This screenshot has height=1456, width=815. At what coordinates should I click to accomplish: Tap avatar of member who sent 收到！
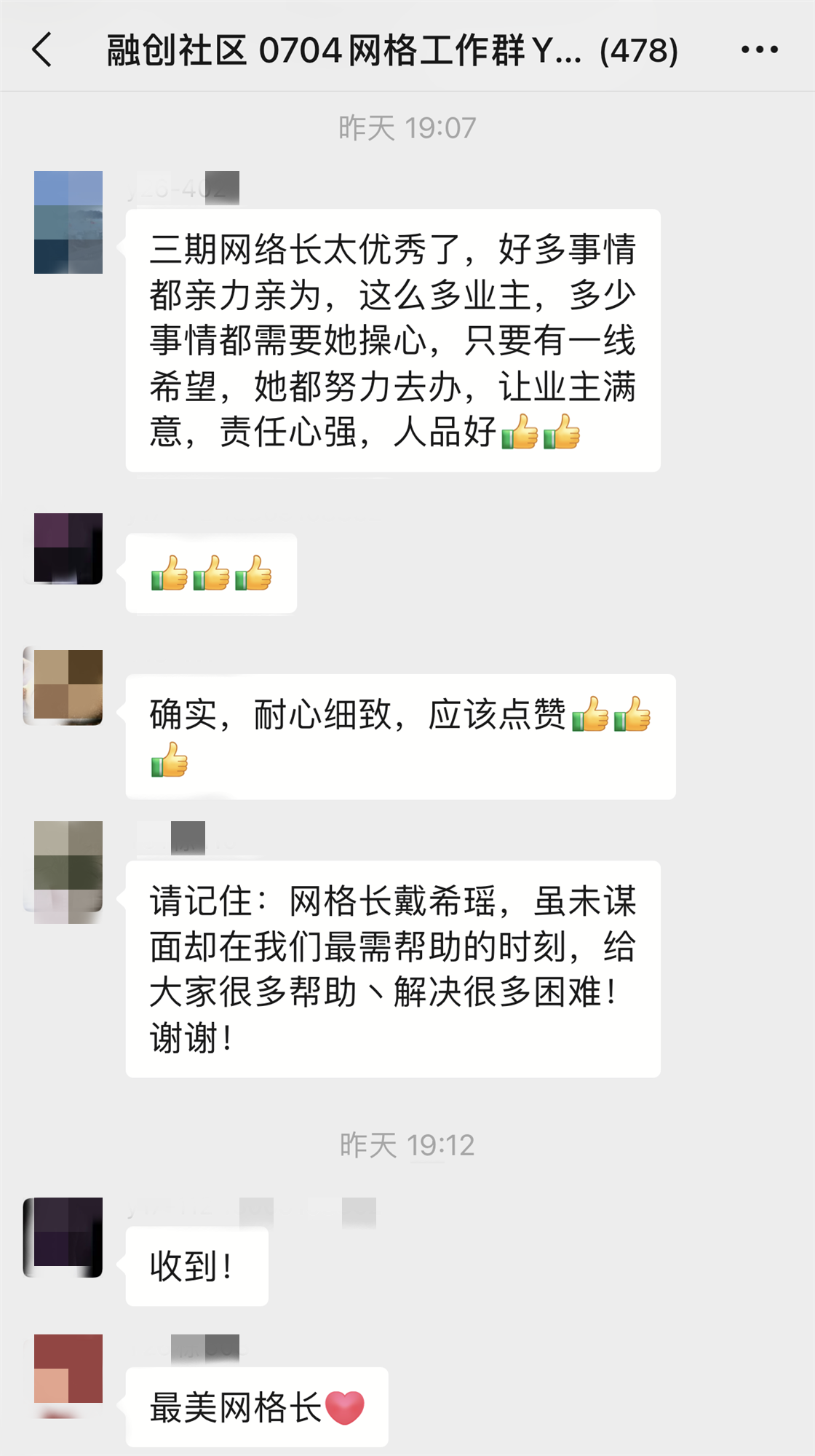(x=67, y=1237)
